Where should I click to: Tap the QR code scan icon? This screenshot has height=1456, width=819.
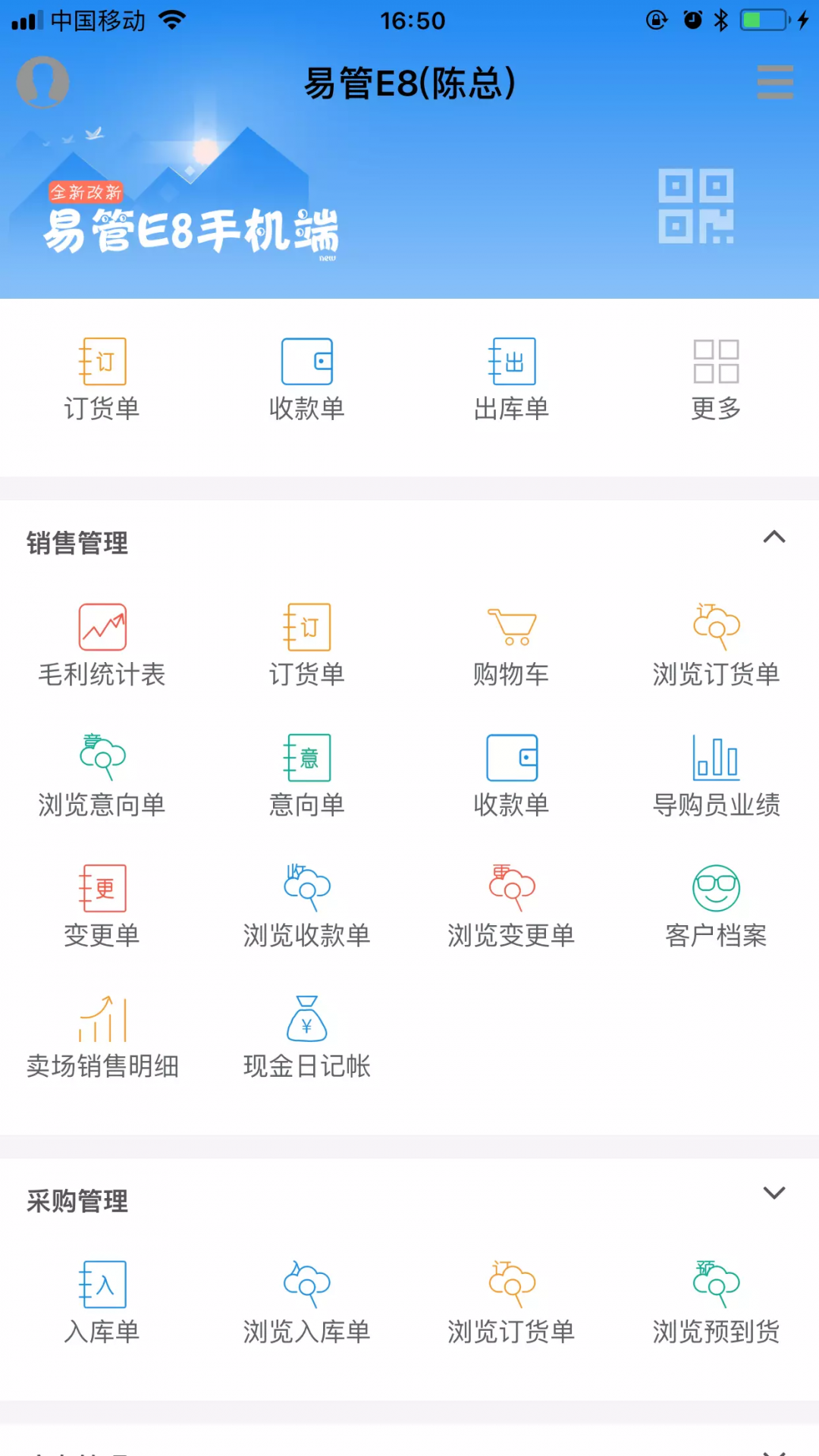tap(695, 206)
